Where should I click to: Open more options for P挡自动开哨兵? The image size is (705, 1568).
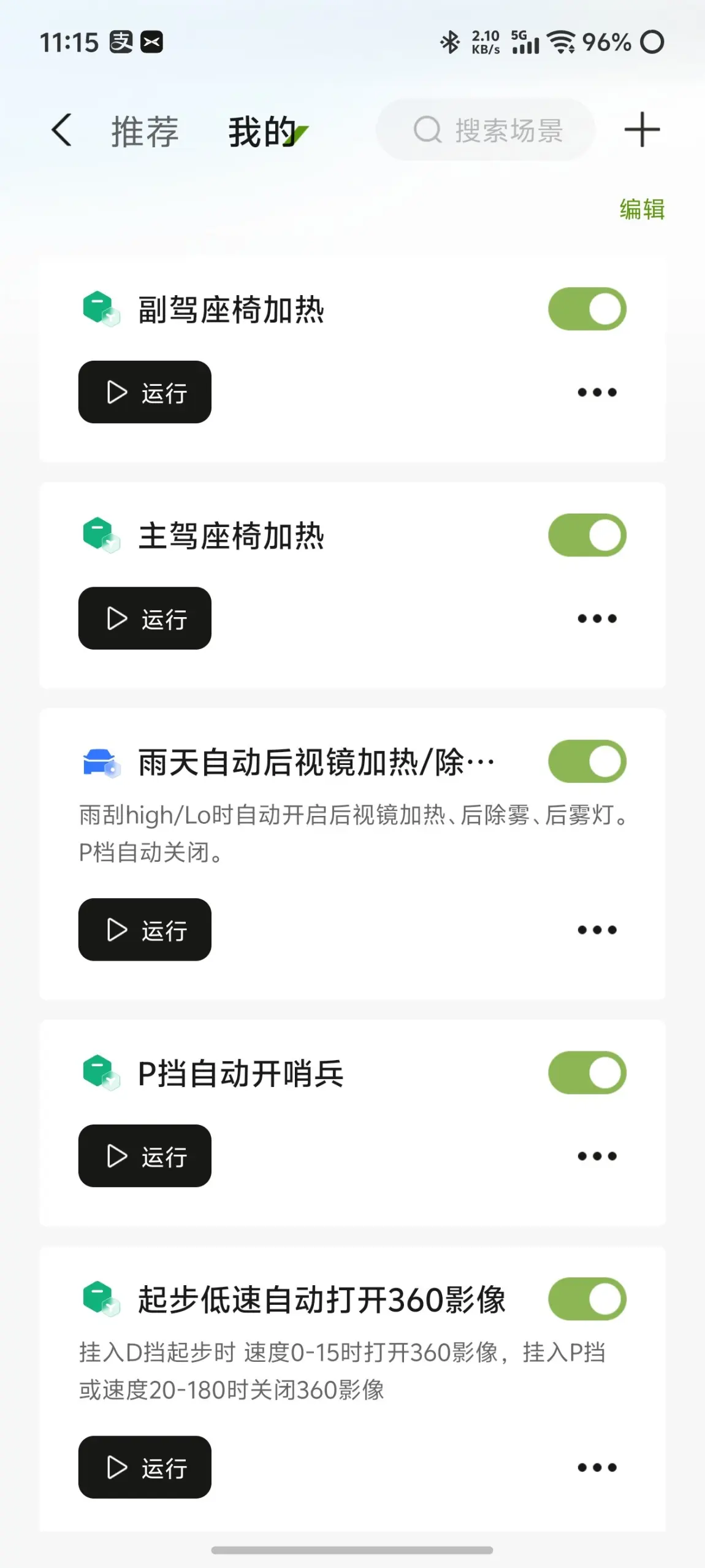tap(596, 1156)
